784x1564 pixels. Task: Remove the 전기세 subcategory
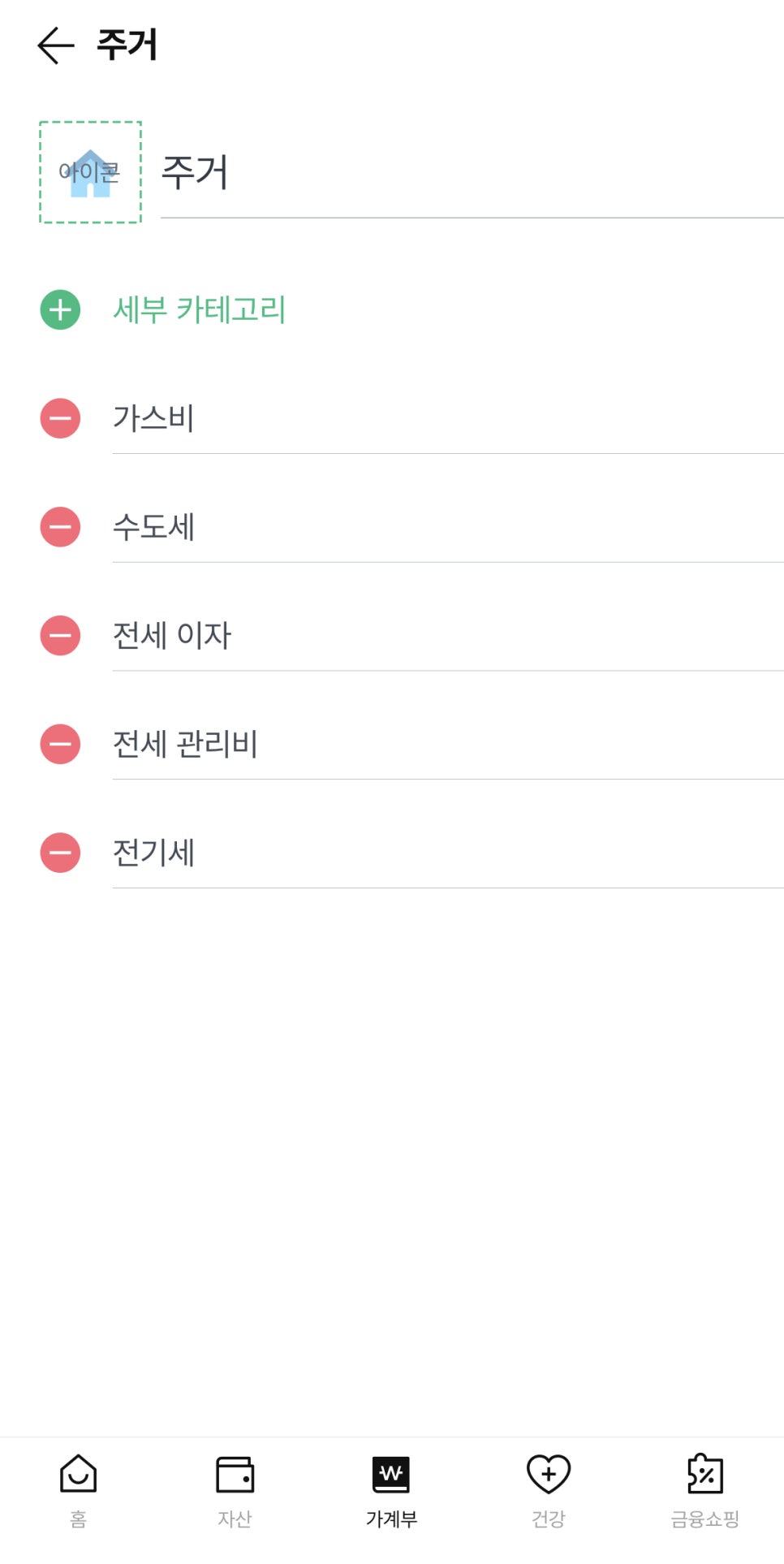(60, 853)
